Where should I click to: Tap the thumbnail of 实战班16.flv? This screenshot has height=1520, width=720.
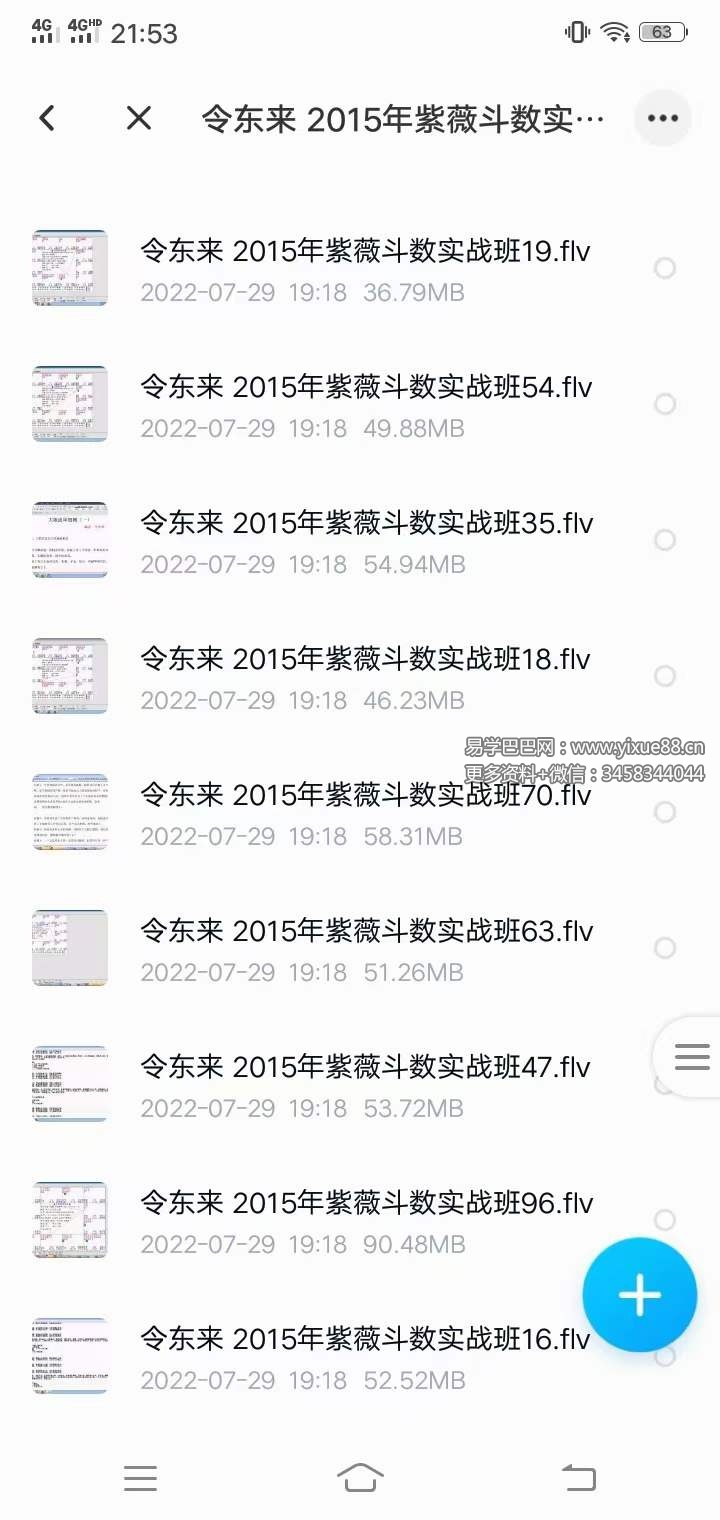pyautogui.click(x=68, y=1356)
